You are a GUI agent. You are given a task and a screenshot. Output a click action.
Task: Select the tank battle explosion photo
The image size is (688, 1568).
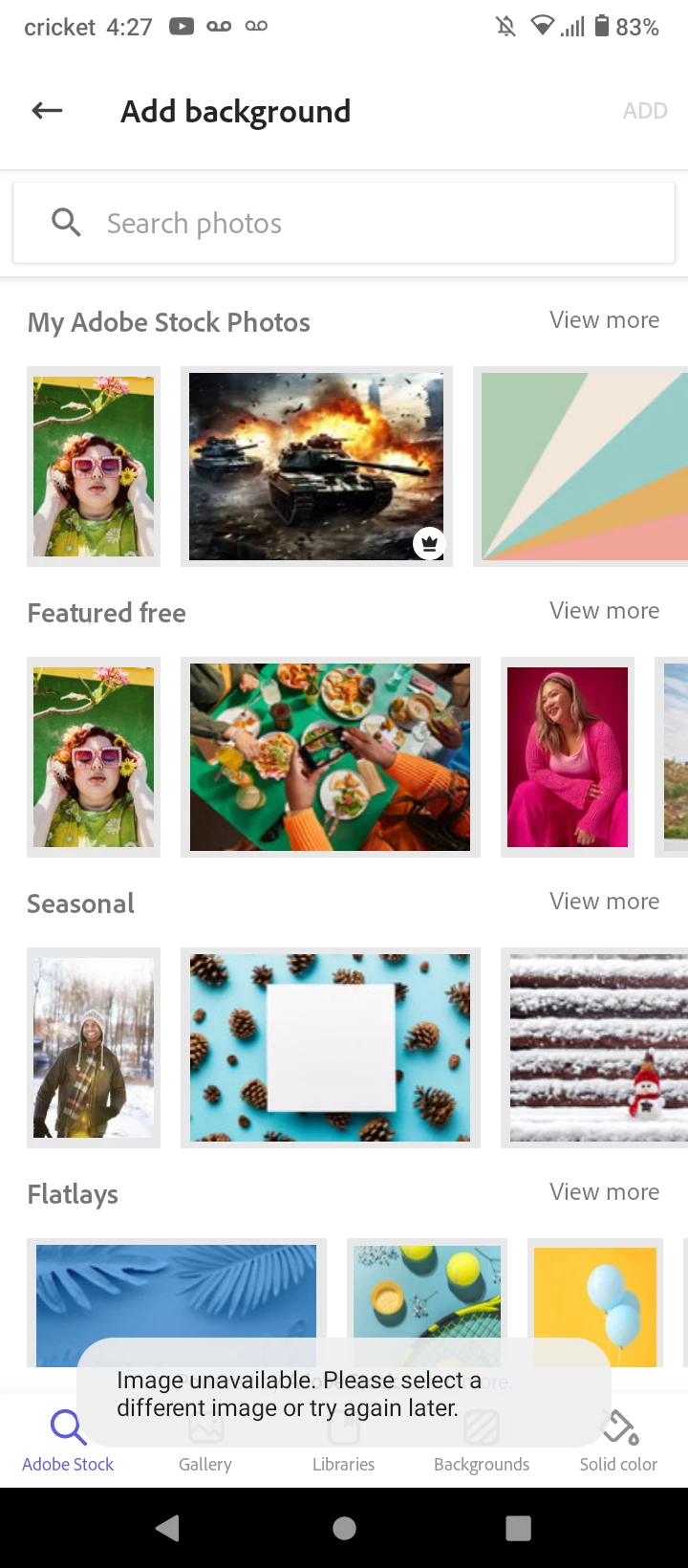(316, 467)
